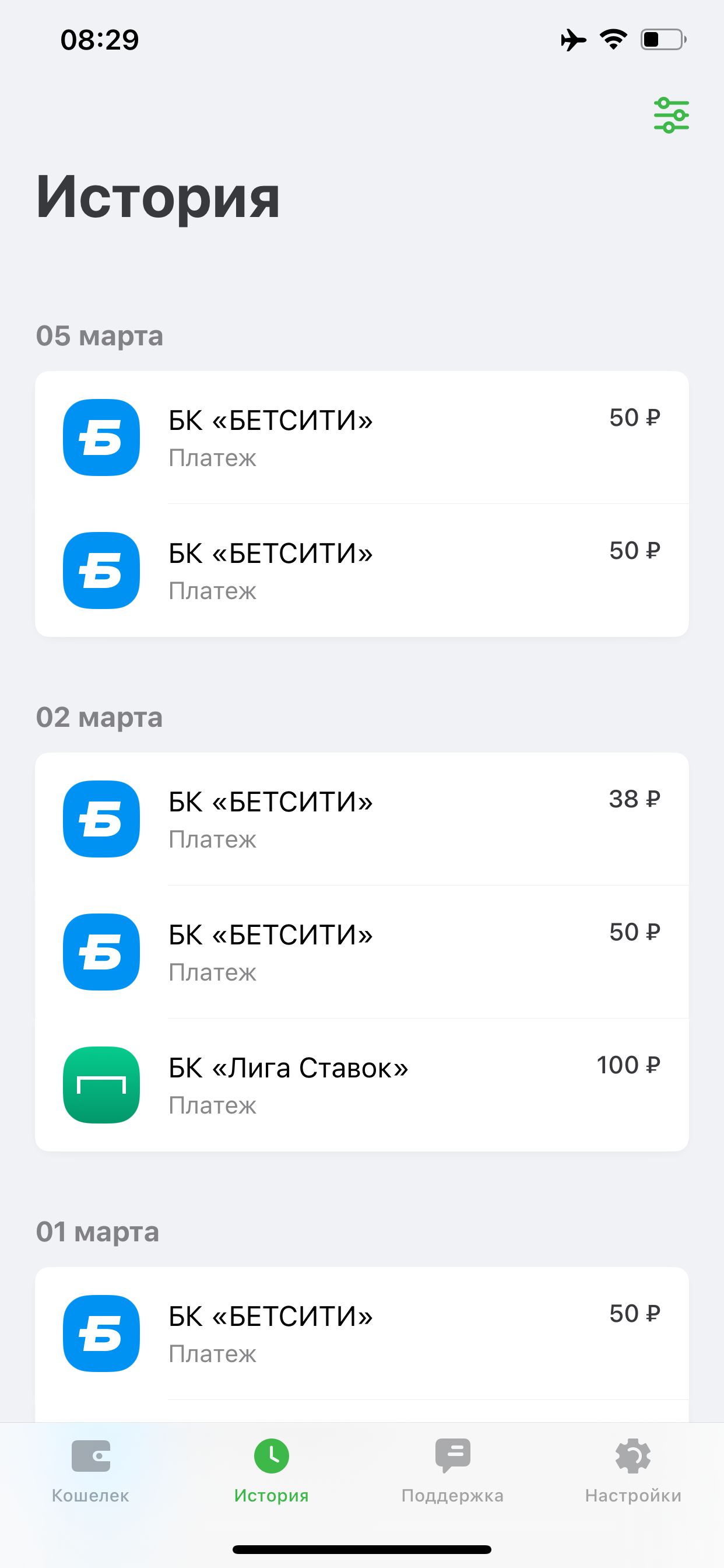Open the 38 ₽ БЕТСИТИ payment
Image resolution: width=724 pixels, height=1568 pixels.
point(361,818)
